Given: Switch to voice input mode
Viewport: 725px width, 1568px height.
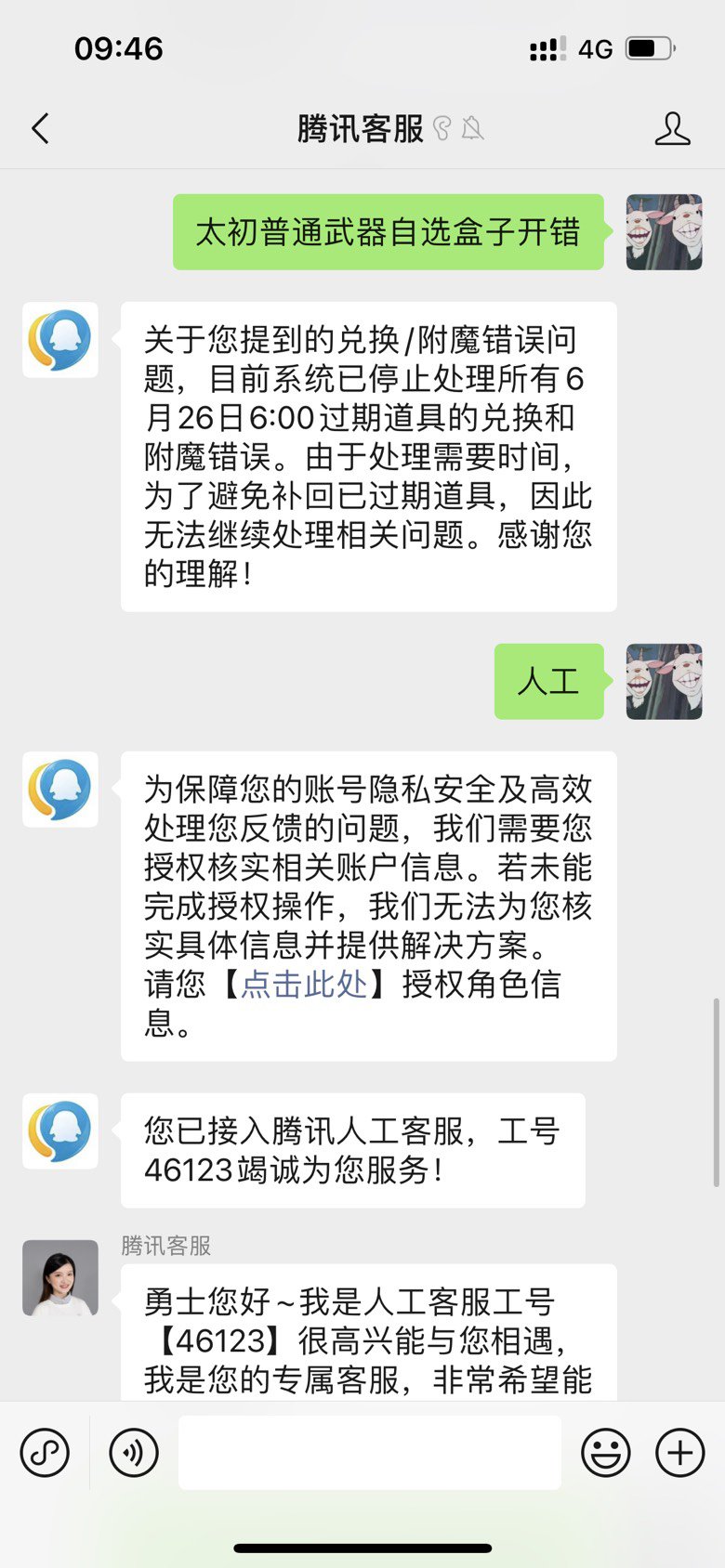Looking at the screenshot, I should point(134,1452).
